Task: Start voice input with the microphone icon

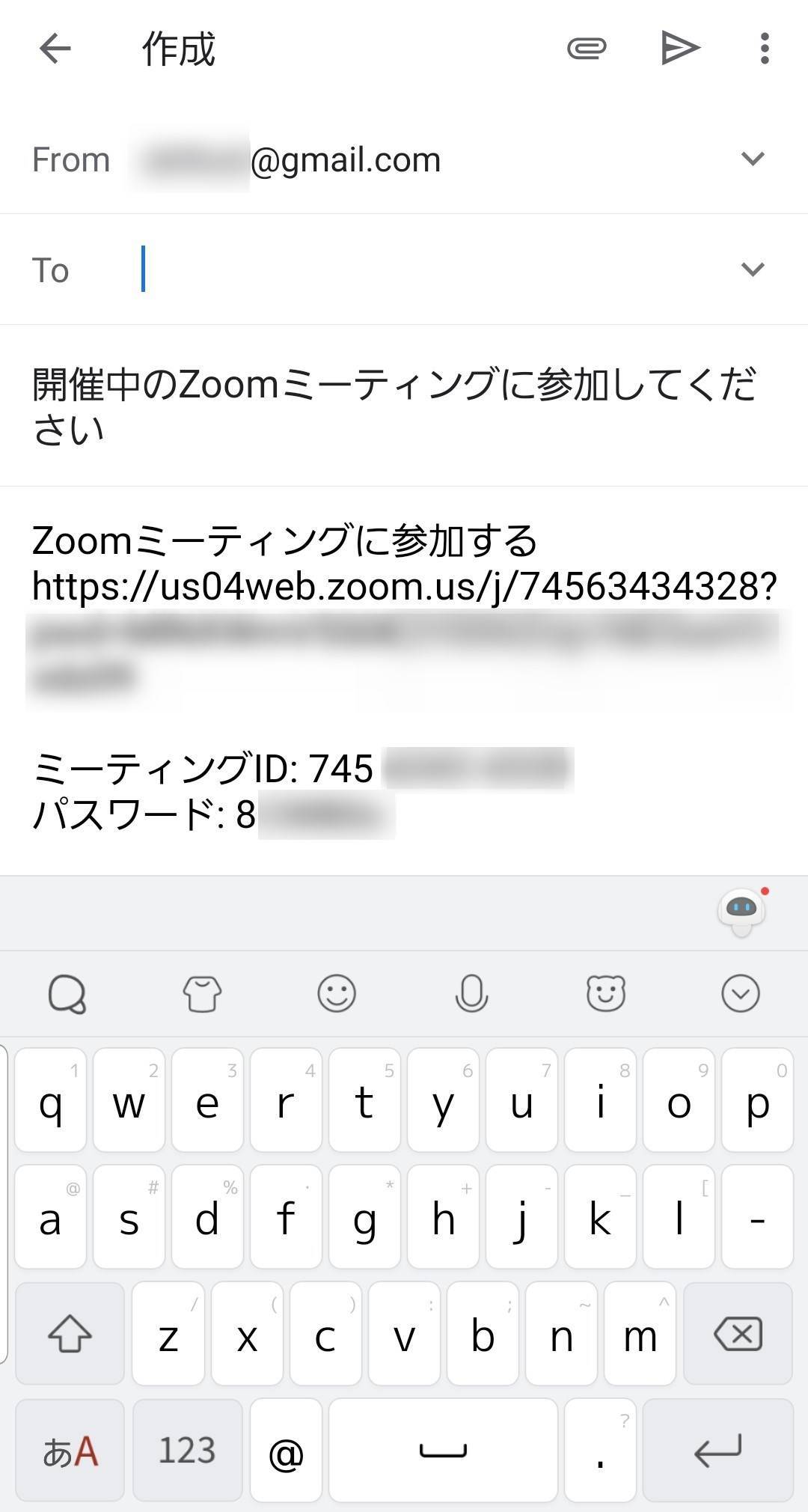Action: (x=471, y=993)
